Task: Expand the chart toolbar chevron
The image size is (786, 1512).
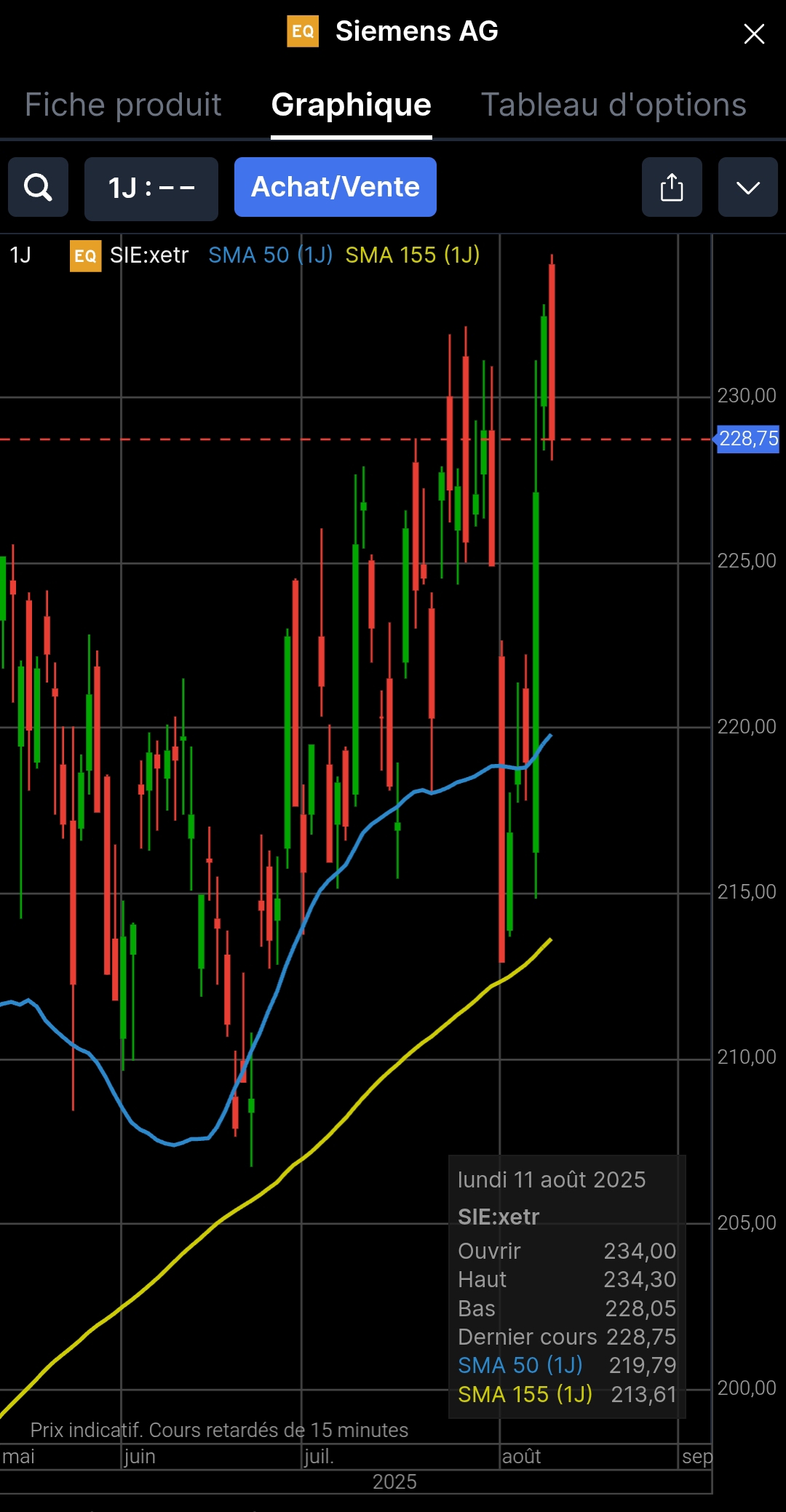Action: click(747, 187)
